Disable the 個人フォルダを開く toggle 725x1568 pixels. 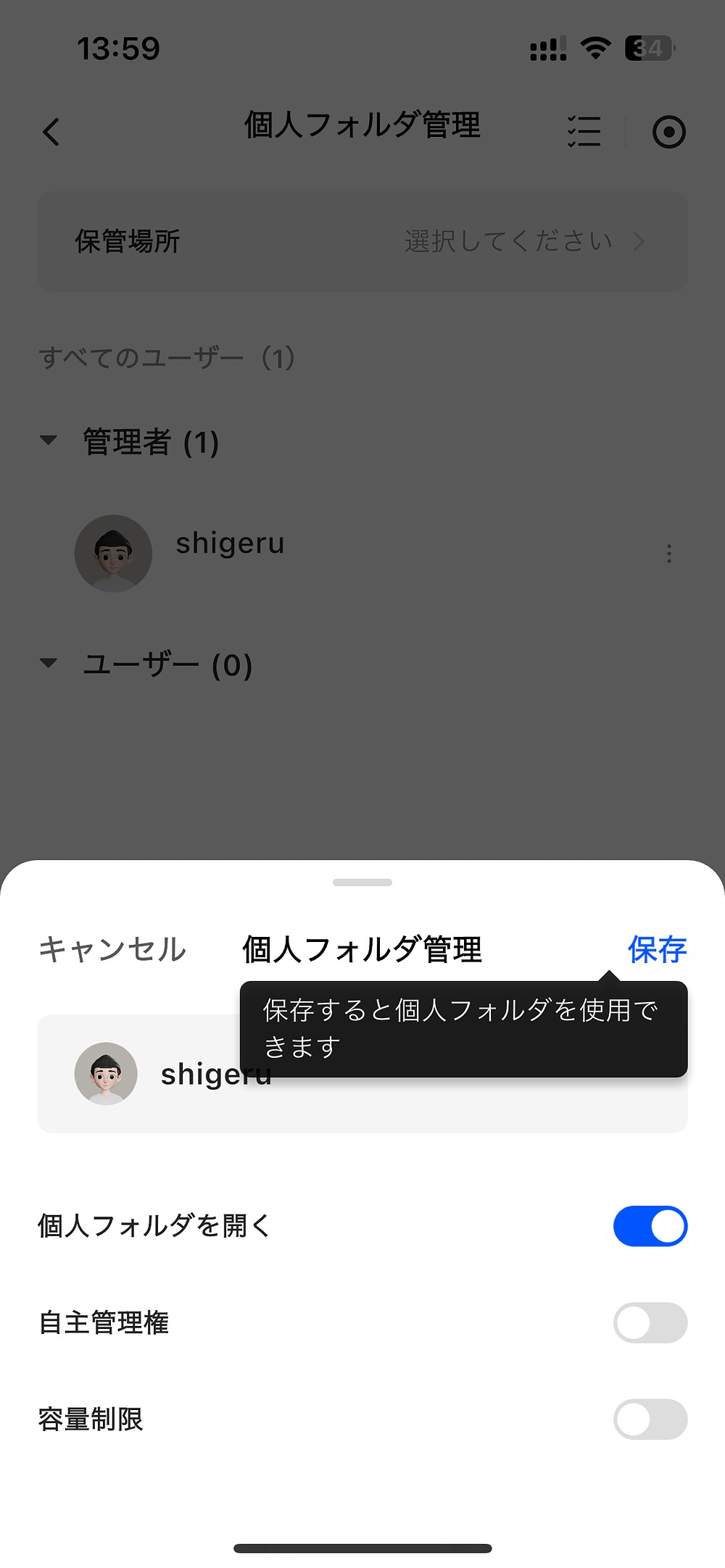tap(650, 1226)
